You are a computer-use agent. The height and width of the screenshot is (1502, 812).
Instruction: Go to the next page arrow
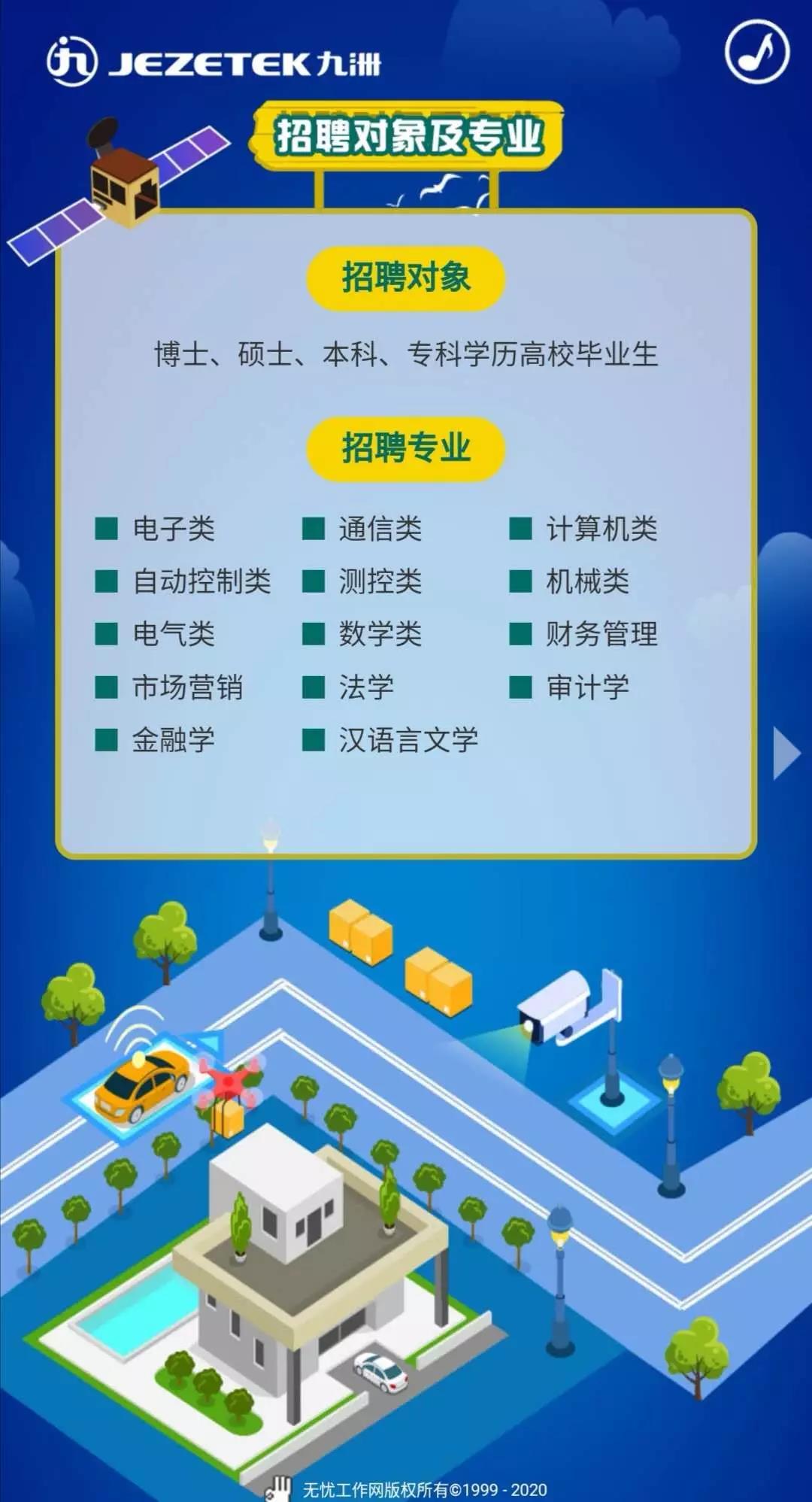tap(786, 752)
